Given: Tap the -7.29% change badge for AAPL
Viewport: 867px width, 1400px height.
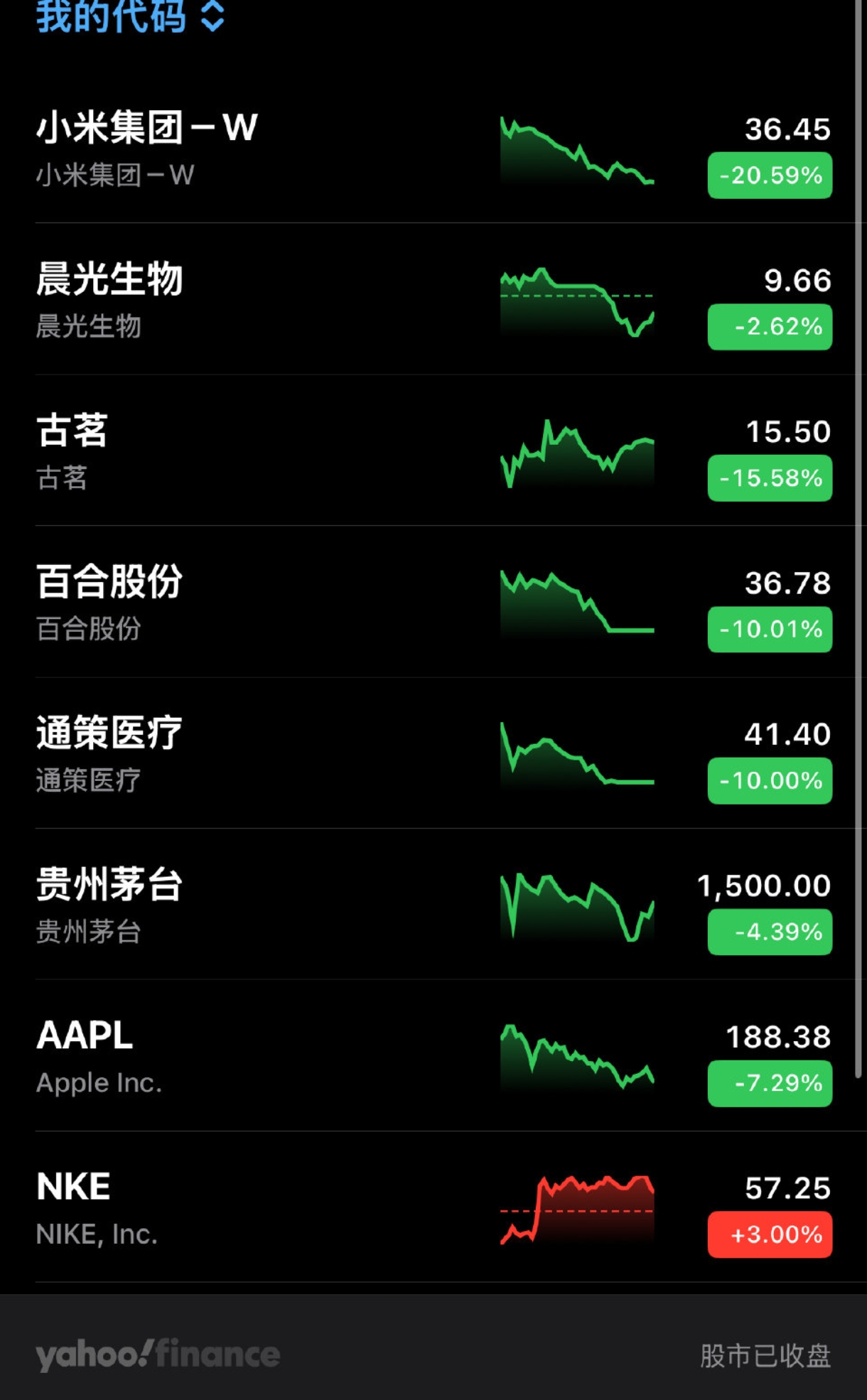Looking at the screenshot, I should tap(770, 1083).
